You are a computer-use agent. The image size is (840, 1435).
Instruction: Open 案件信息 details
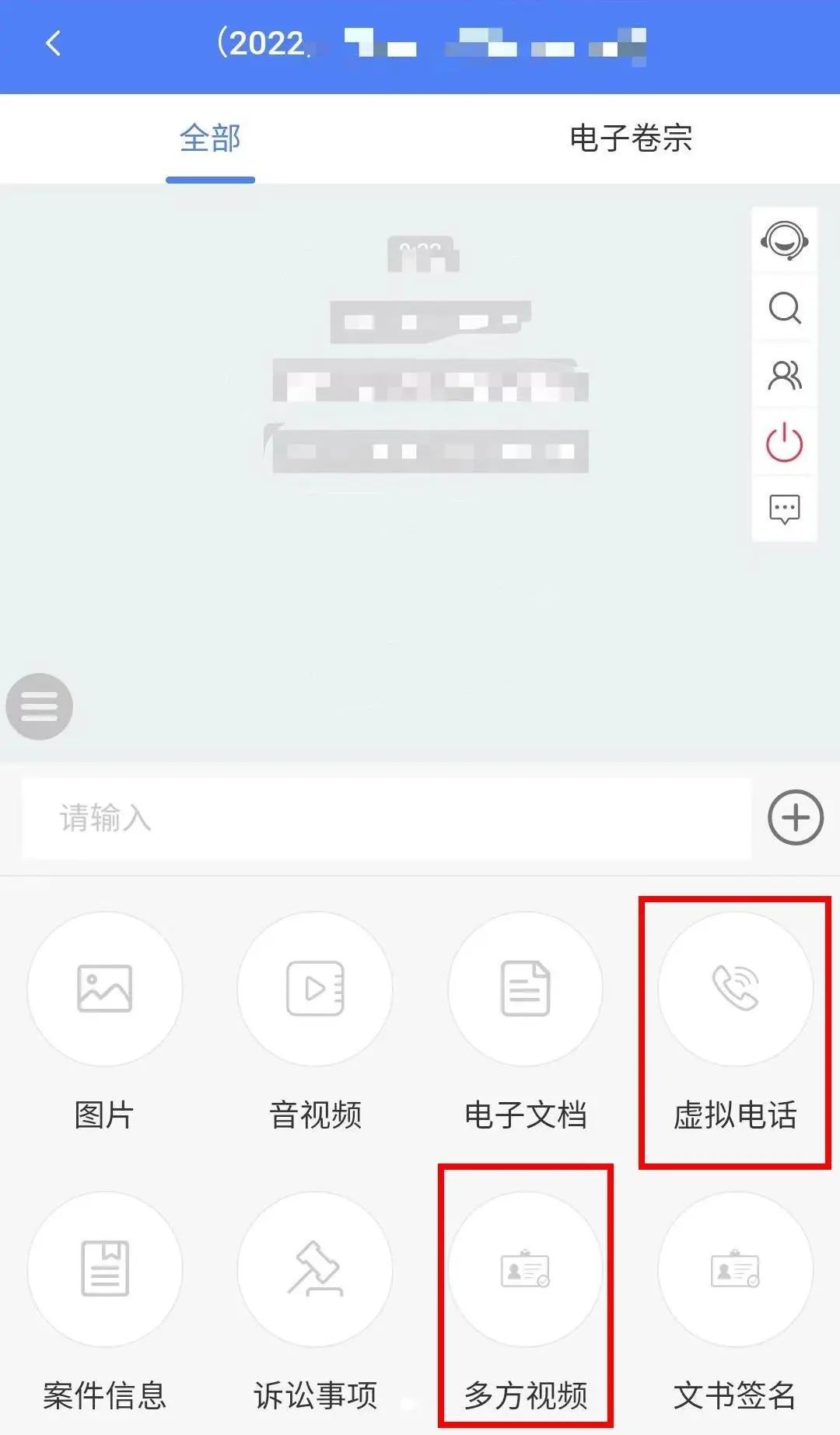tap(105, 1269)
